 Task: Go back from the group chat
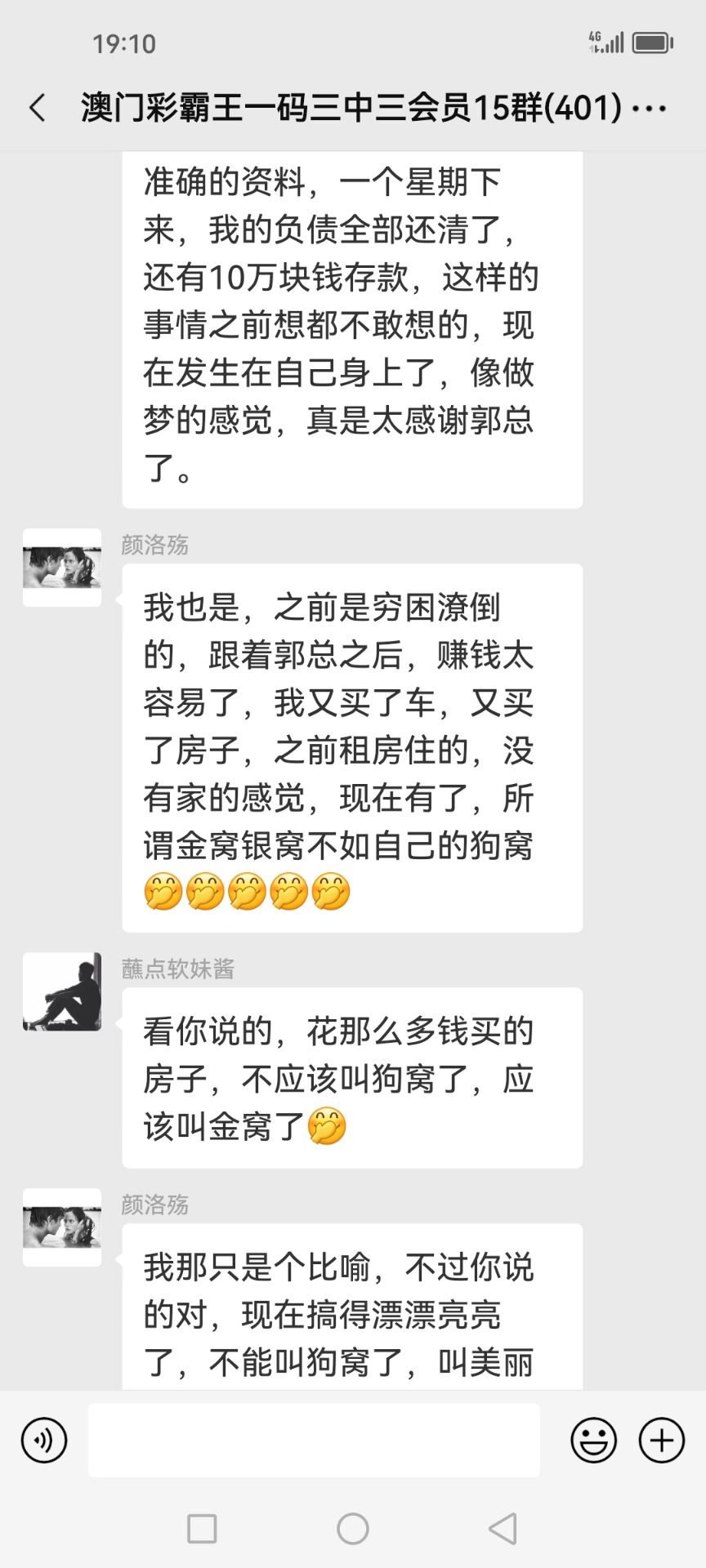click(38, 108)
